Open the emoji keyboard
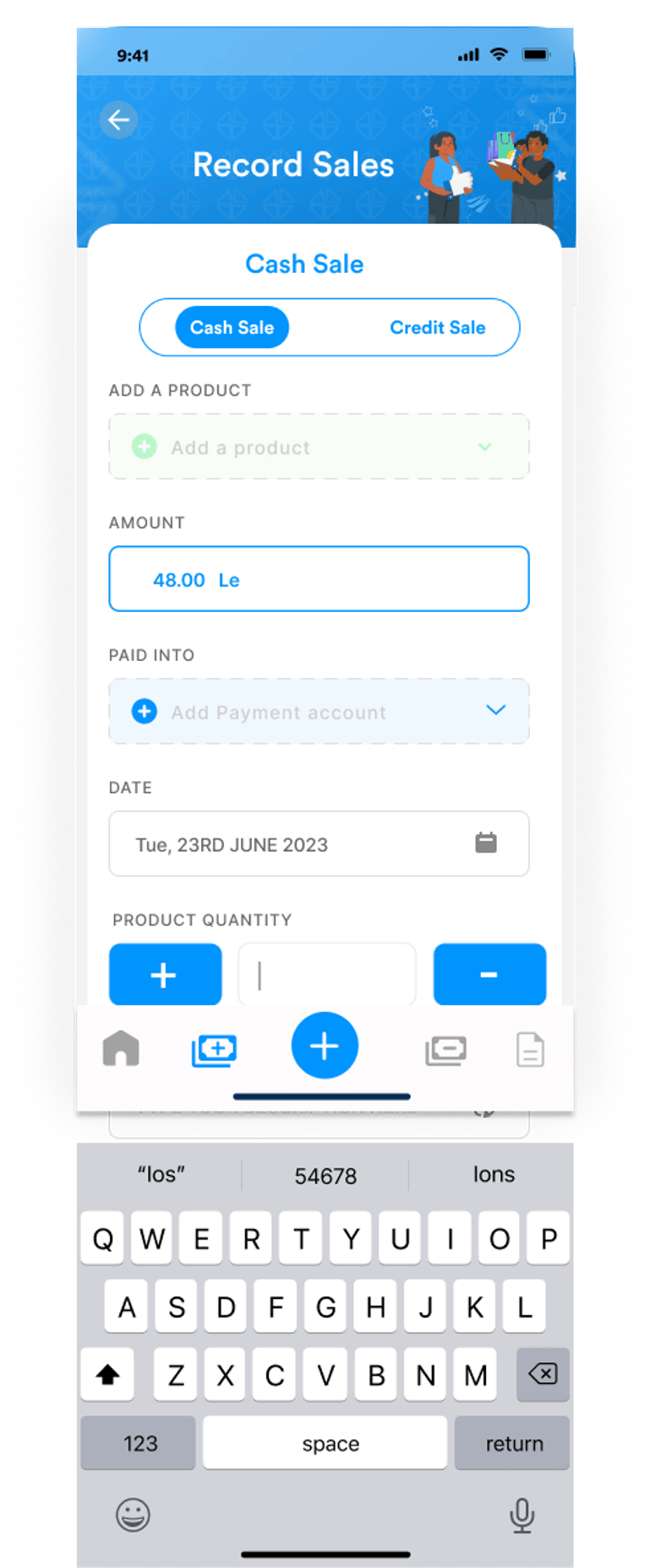649x1568 pixels. coord(133,1516)
